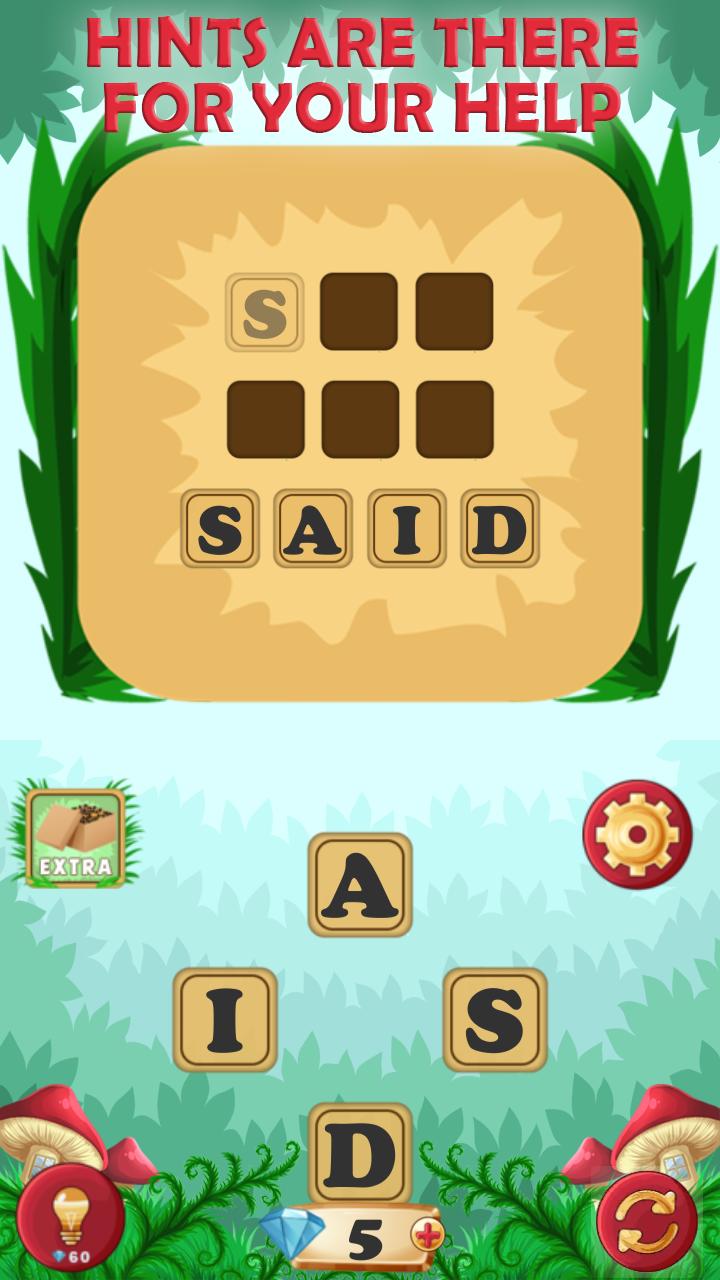Open the settings gear
This screenshot has height=1280, width=720.
click(637, 834)
